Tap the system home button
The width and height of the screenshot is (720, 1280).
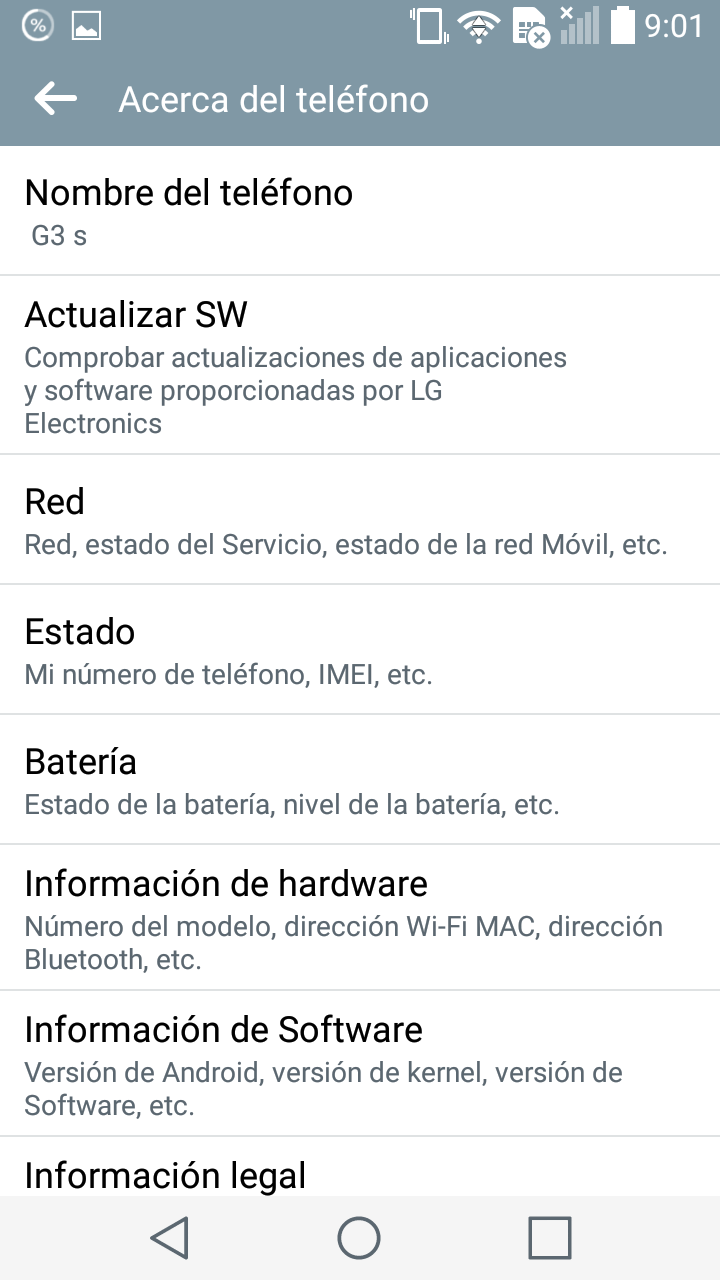tap(359, 1238)
